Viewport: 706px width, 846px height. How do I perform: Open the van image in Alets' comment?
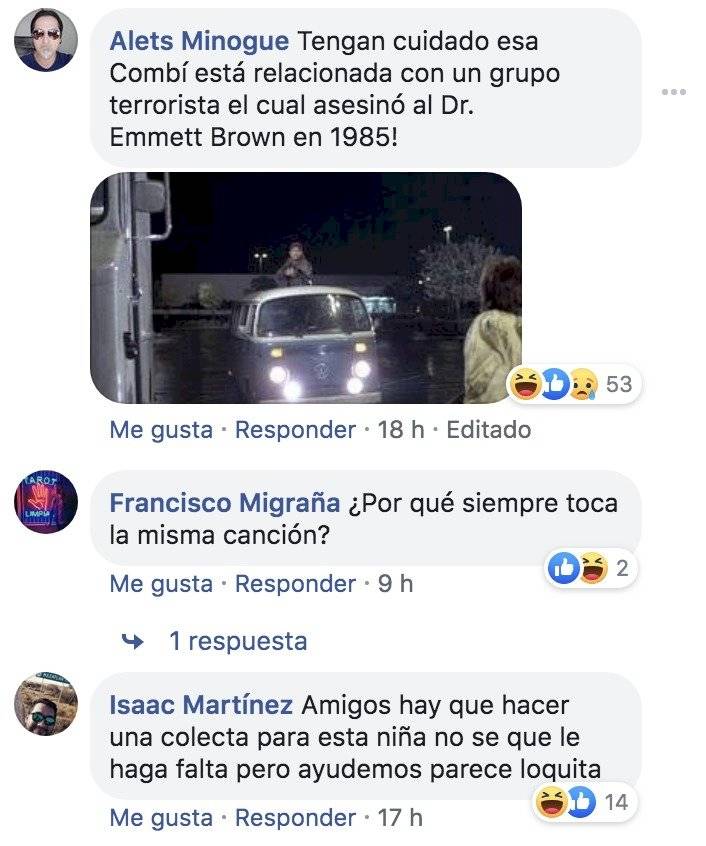(x=306, y=288)
